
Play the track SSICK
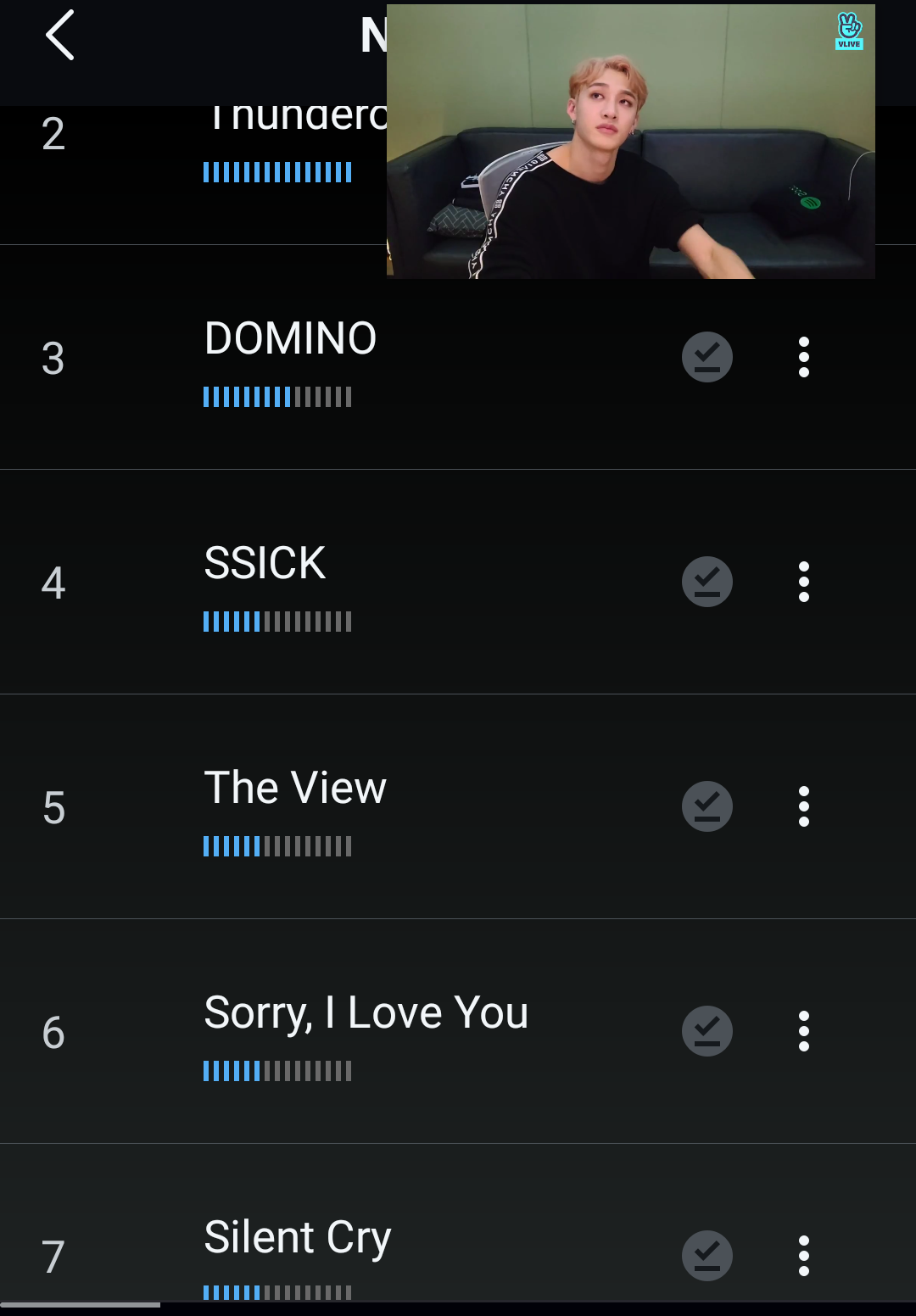coord(265,564)
